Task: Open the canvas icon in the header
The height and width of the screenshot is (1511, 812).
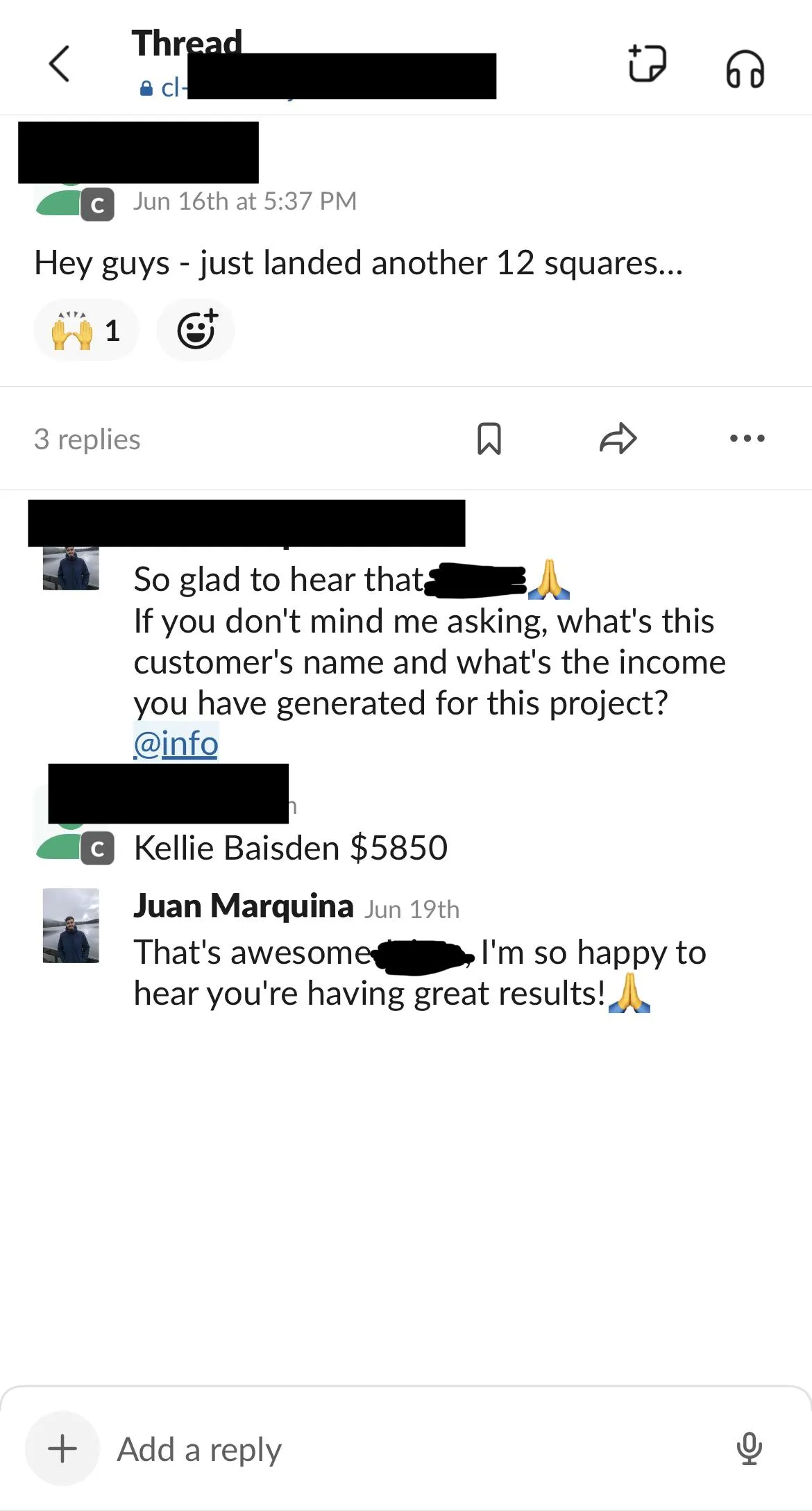Action: click(x=647, y=64)
